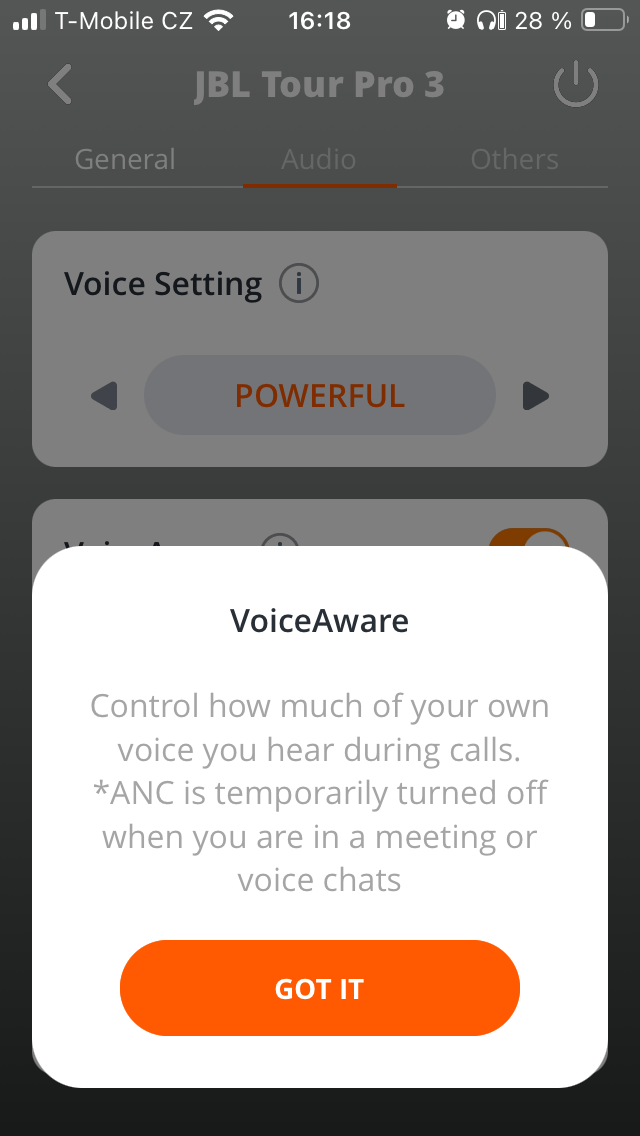
Task: Choose previous voice setting with left arrow
Action: (x=104, y=396)
